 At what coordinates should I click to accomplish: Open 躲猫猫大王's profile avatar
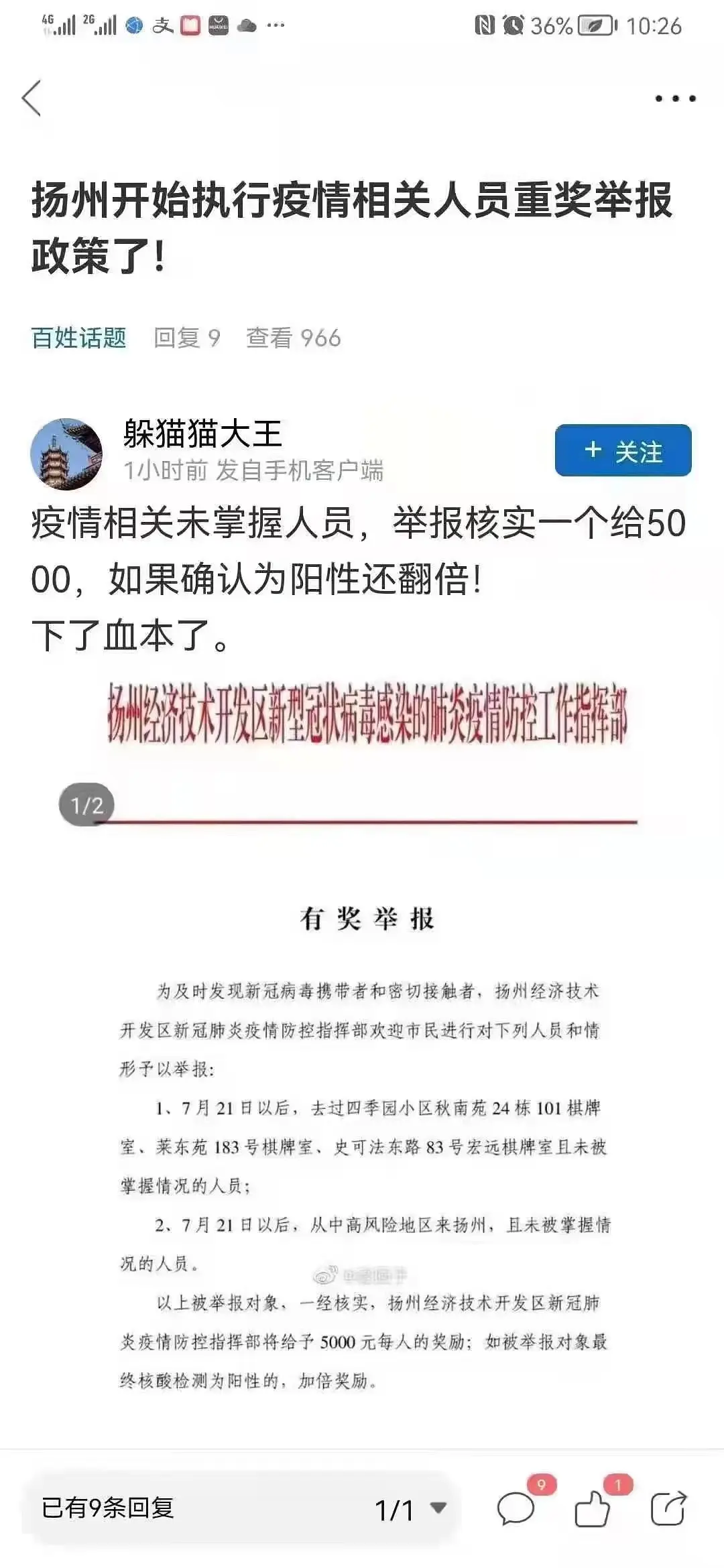click(66, 454)
